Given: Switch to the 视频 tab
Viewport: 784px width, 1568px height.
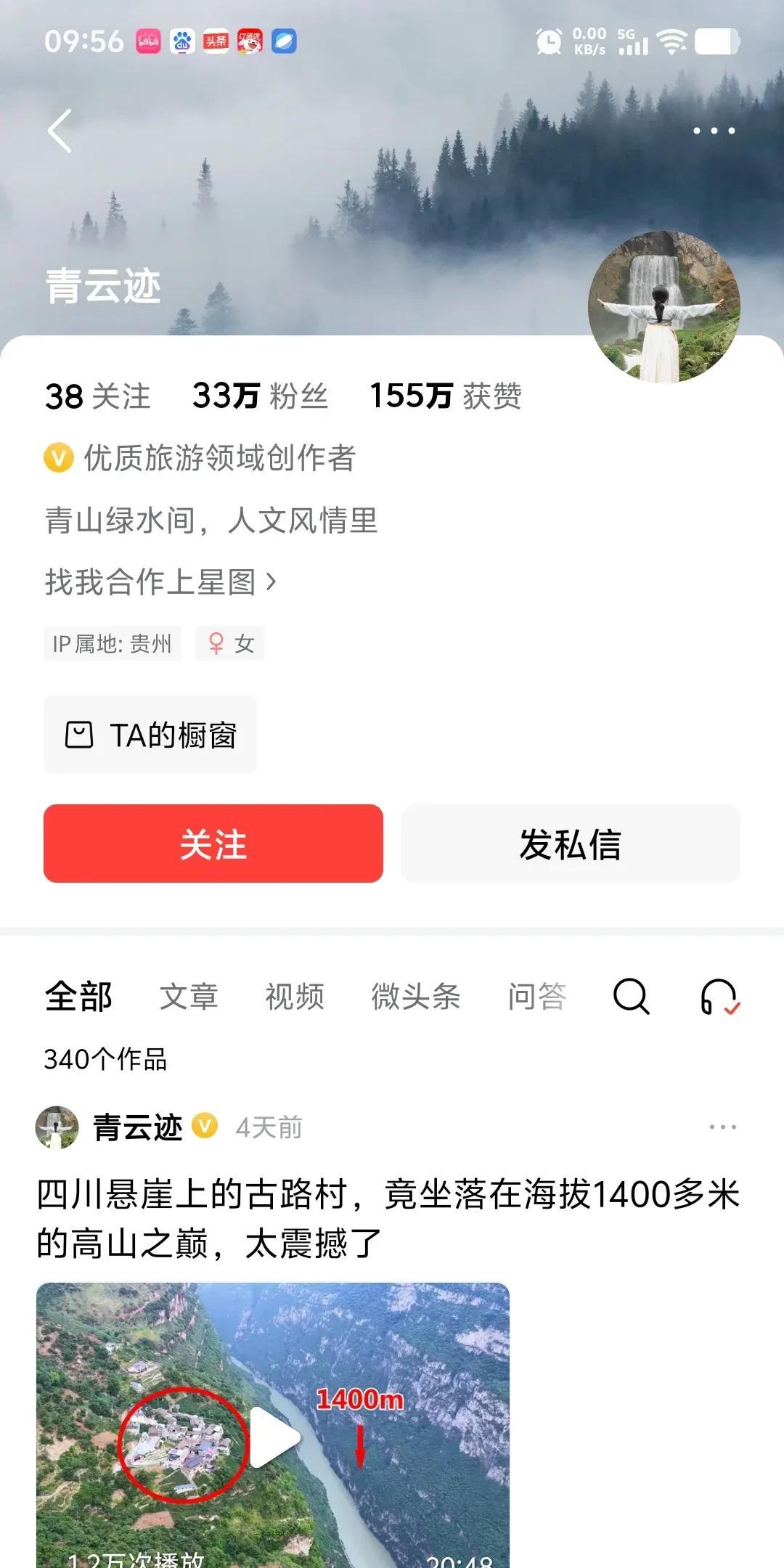Looking at the screenshot, I should [294, 996].
